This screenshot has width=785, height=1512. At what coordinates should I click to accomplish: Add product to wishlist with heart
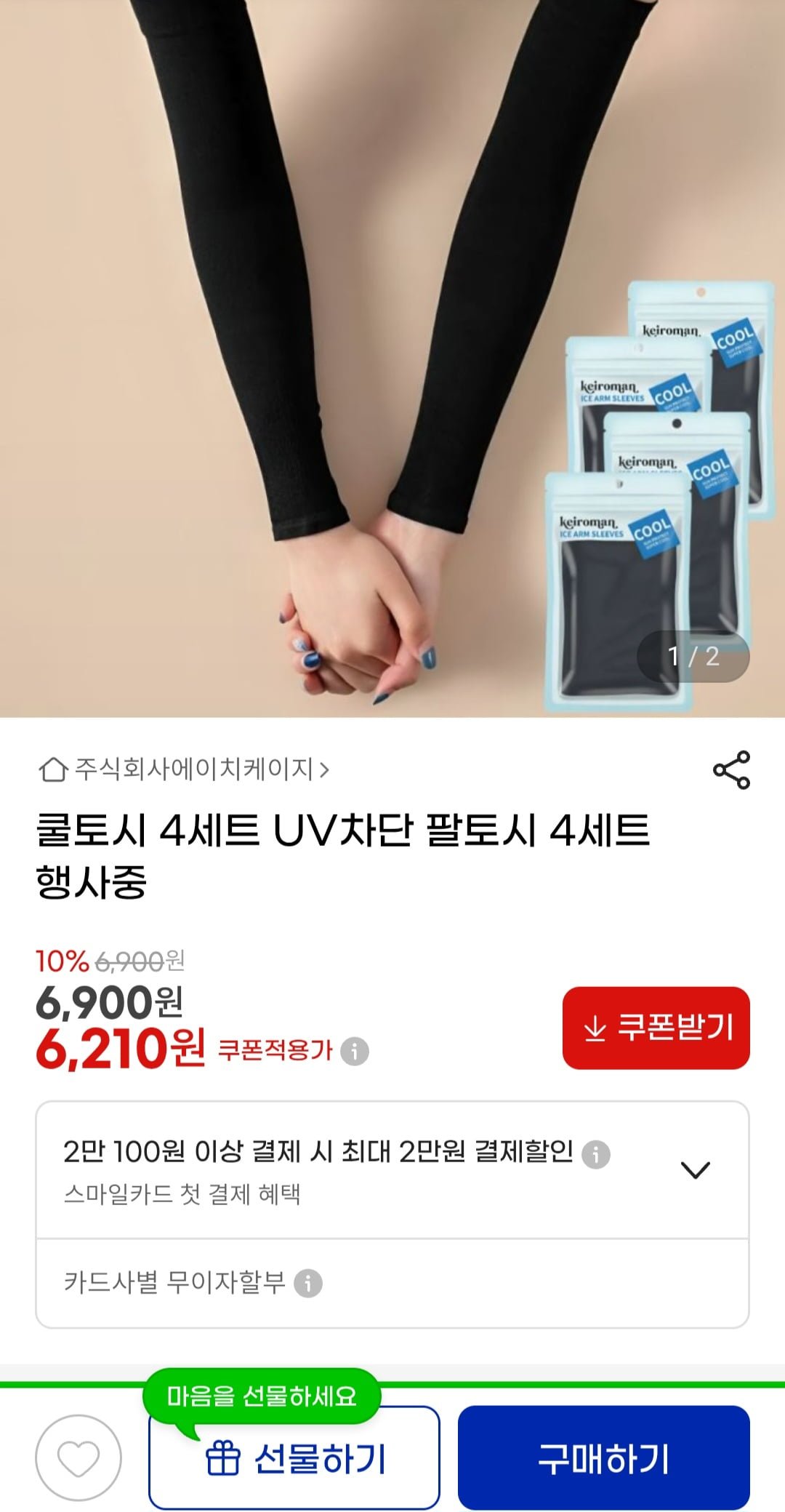[x=78, y=1458]
